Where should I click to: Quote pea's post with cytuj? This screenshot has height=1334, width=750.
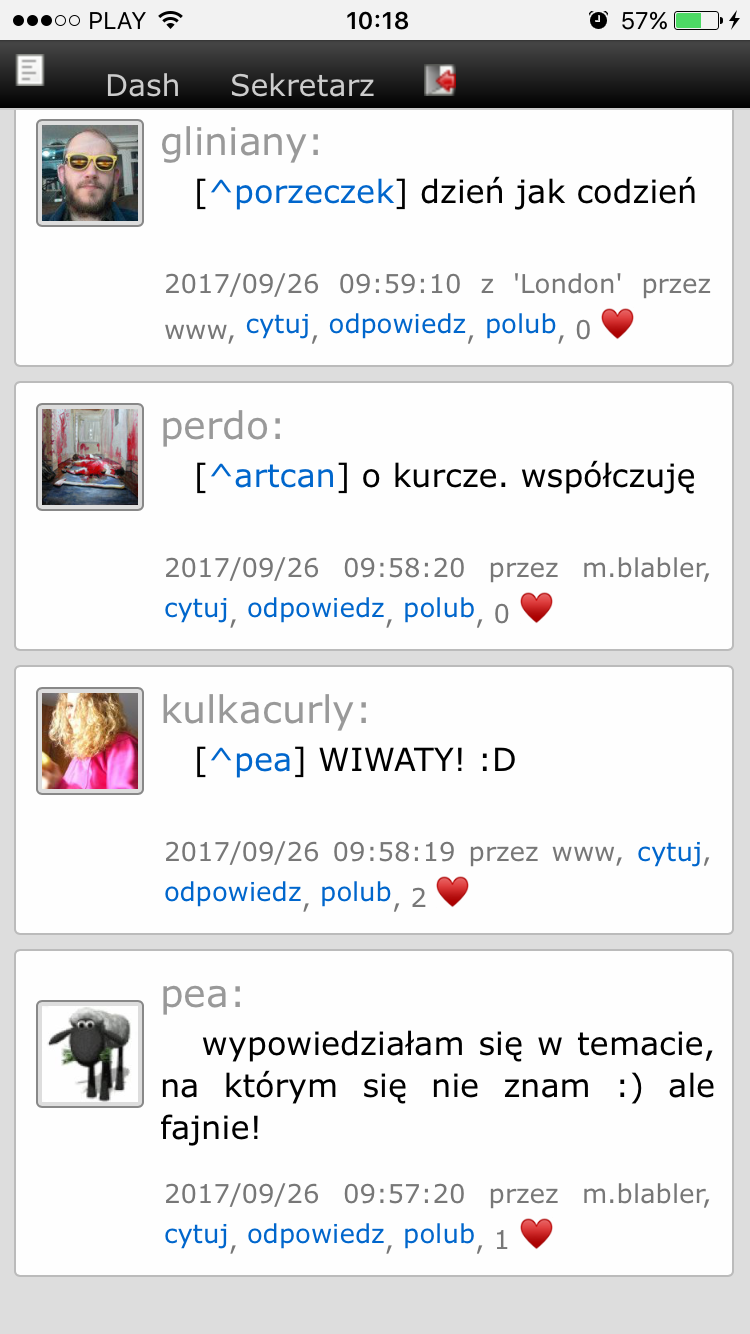click(196, 1234)
